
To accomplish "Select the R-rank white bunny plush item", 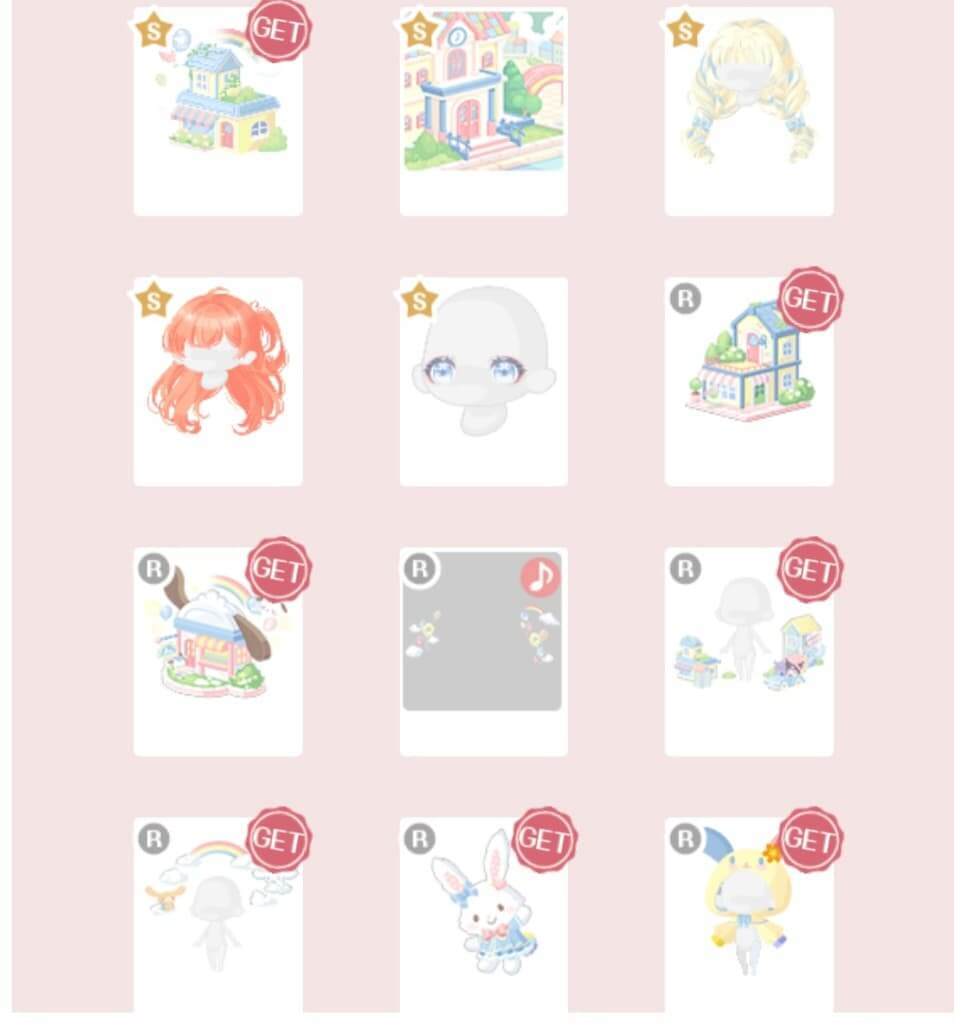I will [x=483, y=915].
